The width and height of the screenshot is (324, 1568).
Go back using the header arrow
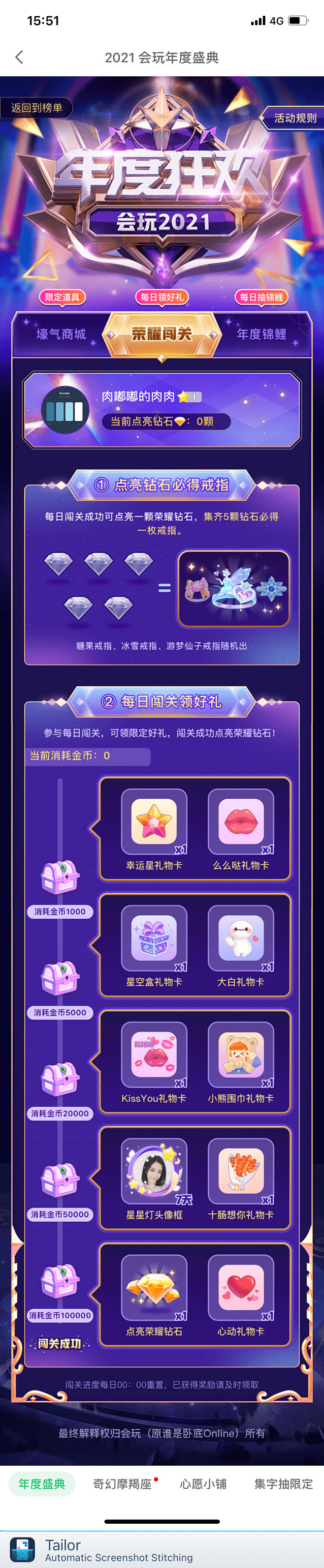19,57
